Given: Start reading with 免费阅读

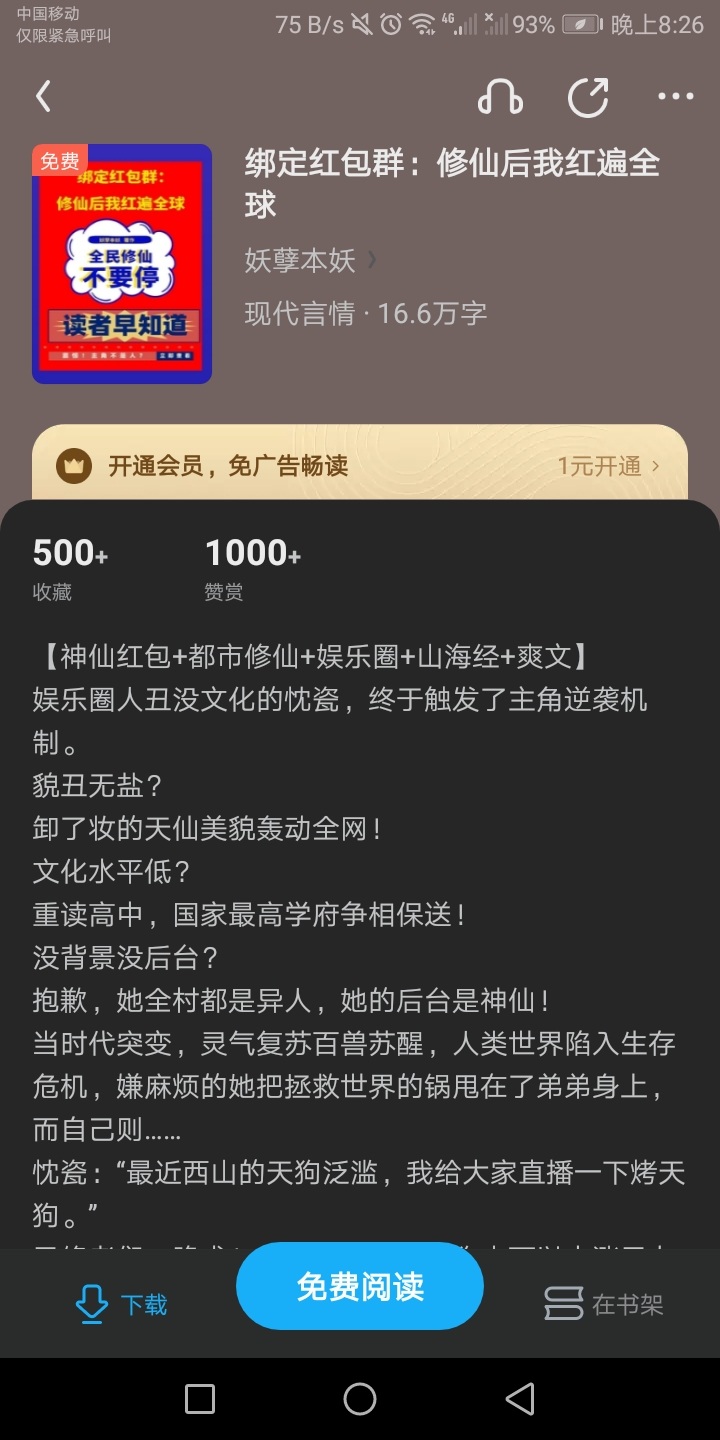Looking at the screenshot, I should pos(360,1286).
